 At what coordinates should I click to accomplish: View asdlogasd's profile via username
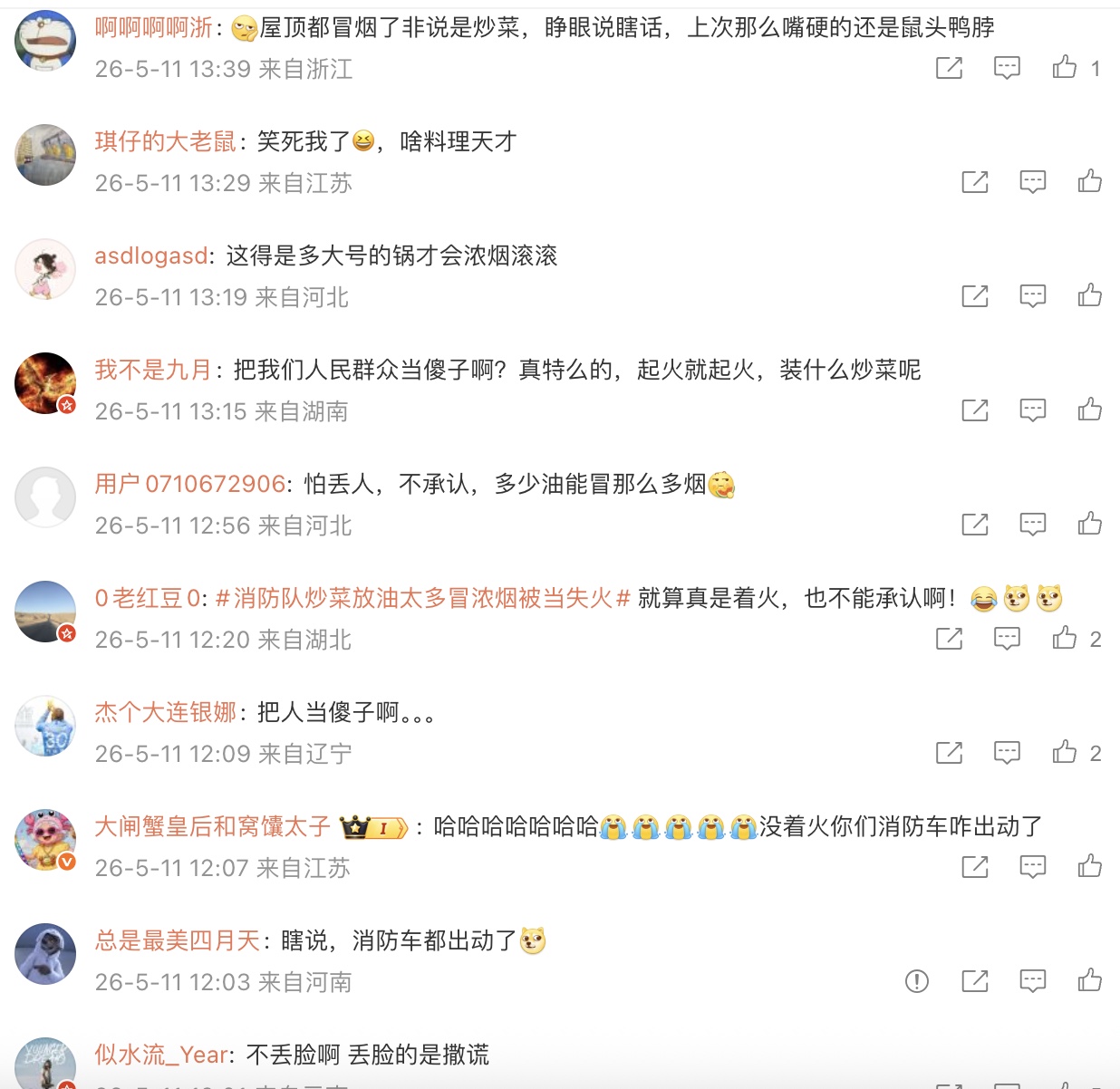[x=151, y=256]
